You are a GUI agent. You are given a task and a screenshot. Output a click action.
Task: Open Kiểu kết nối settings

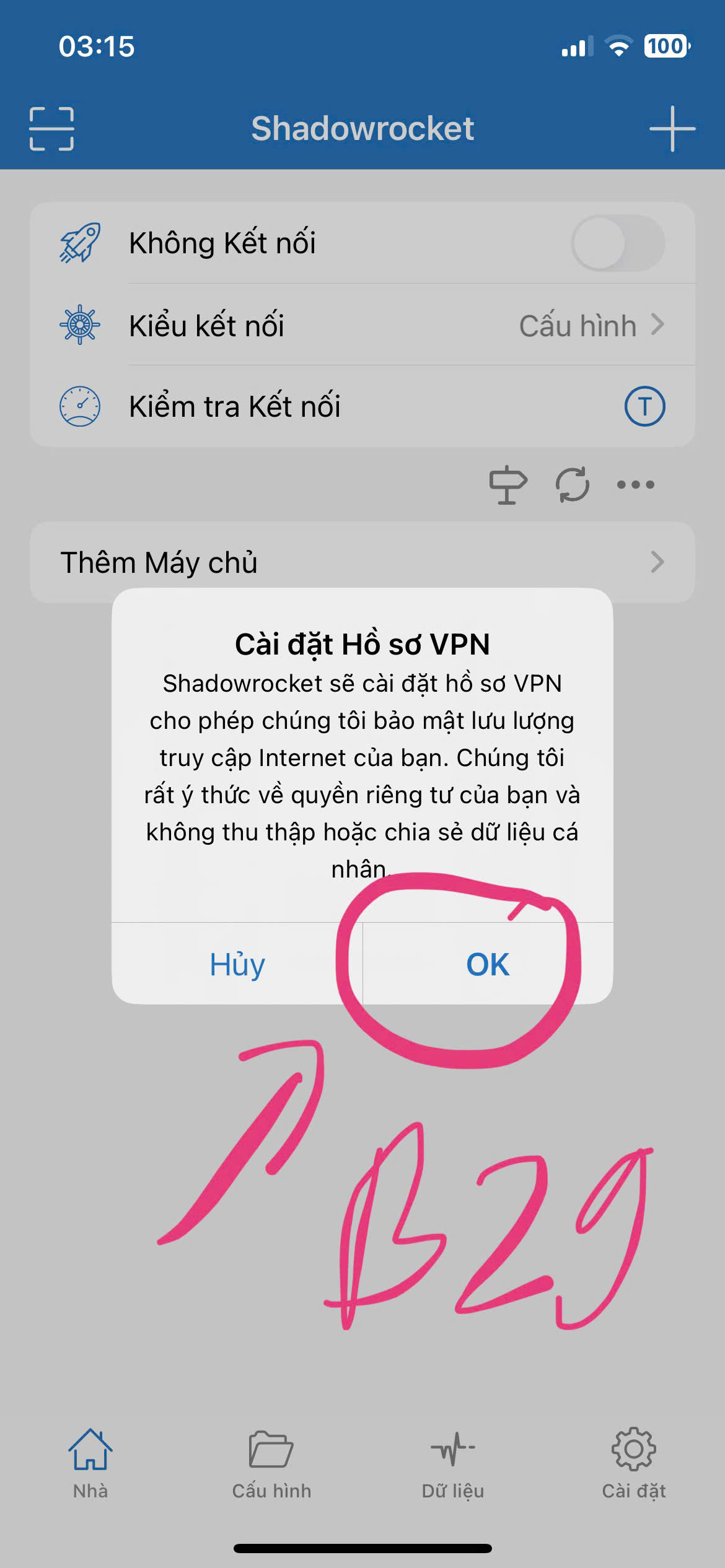(362, 325)
